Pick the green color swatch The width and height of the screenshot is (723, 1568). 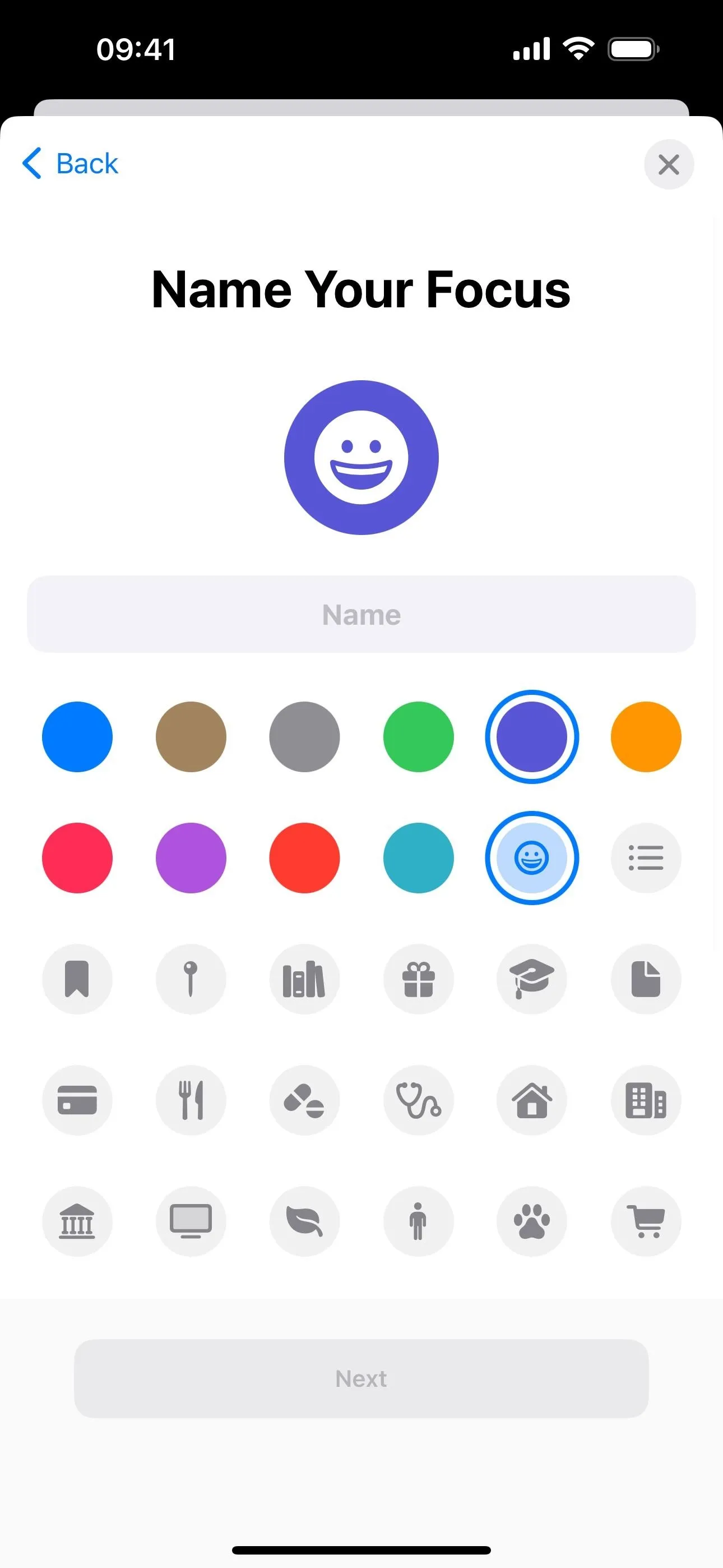tap(419, 737)
